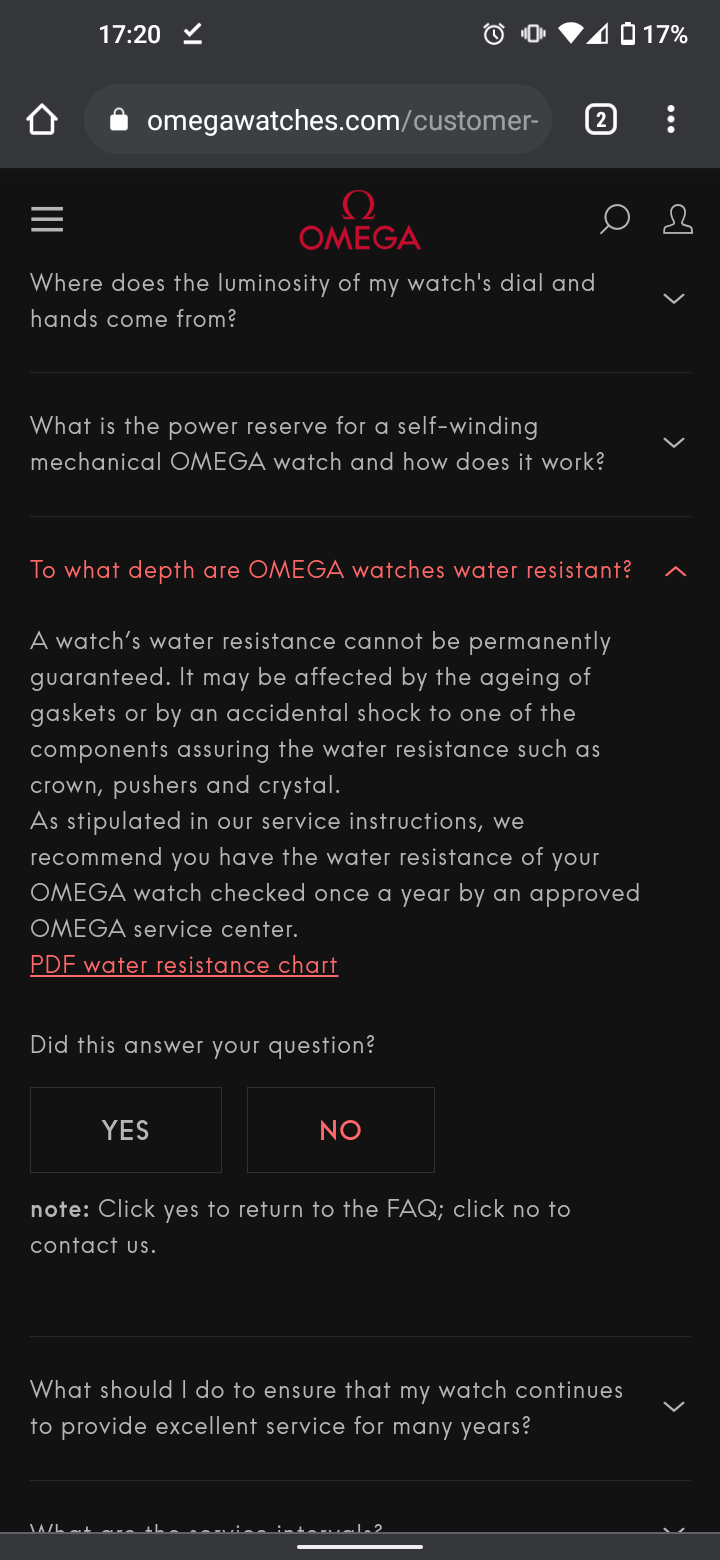Tap the omegawatches.com address bar
The height and width of the screenshot is (1560, 720).
(x=318, y=120)
